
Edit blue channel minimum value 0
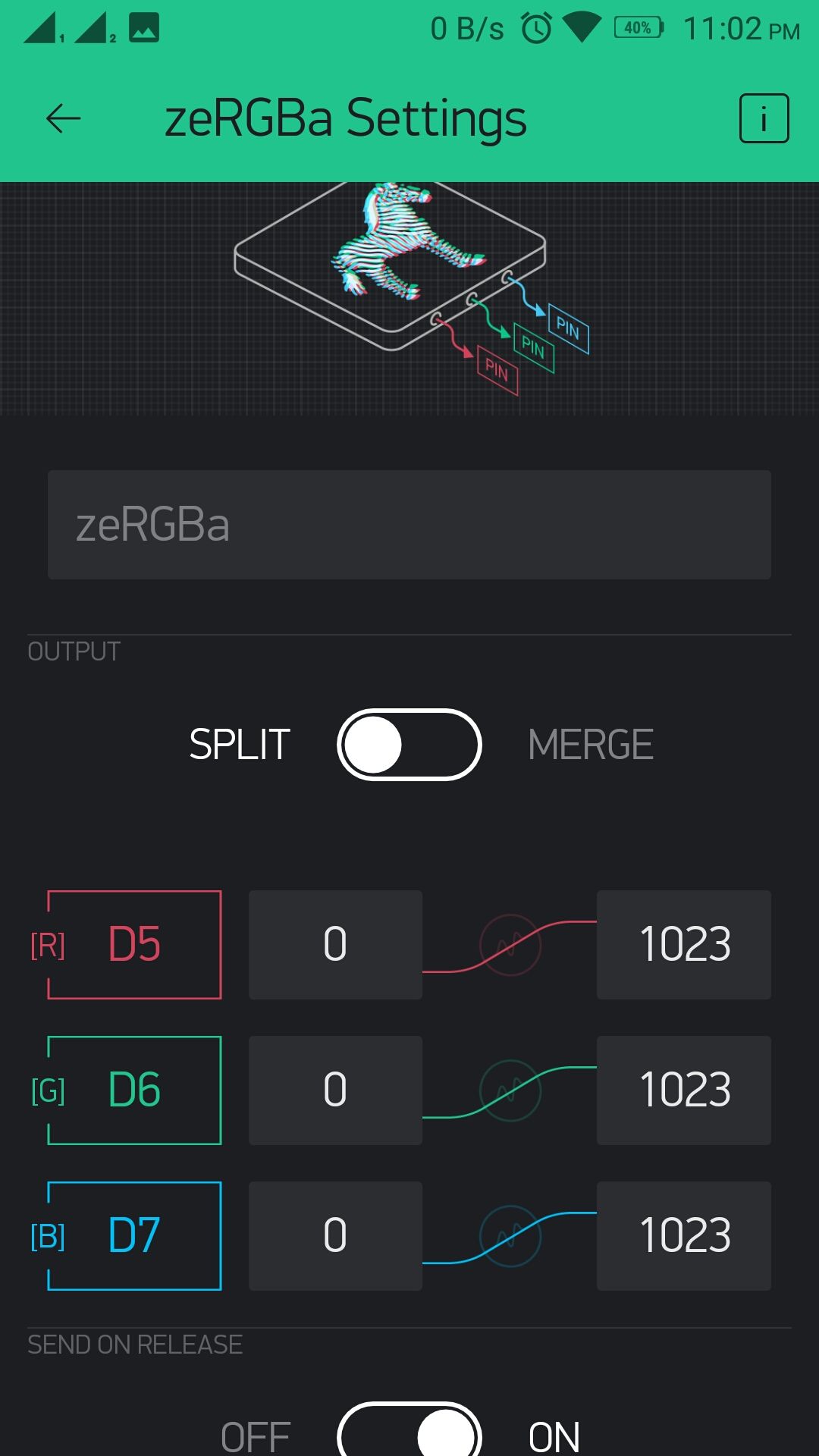335,1236
